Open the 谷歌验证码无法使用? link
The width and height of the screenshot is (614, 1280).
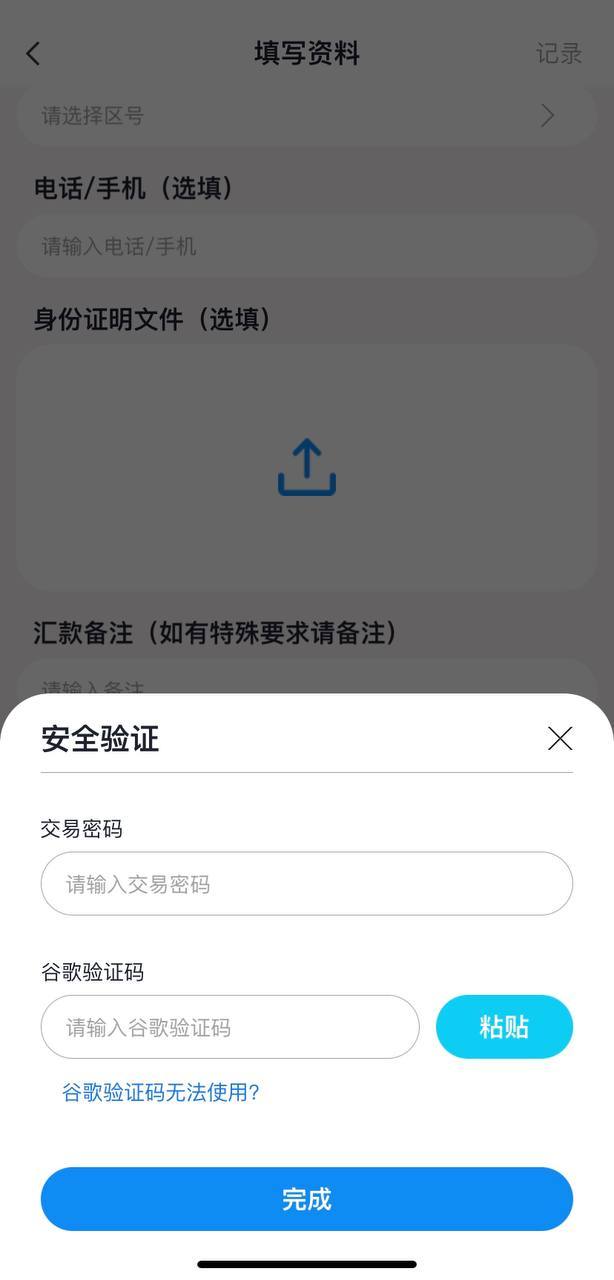(161, 1092)
